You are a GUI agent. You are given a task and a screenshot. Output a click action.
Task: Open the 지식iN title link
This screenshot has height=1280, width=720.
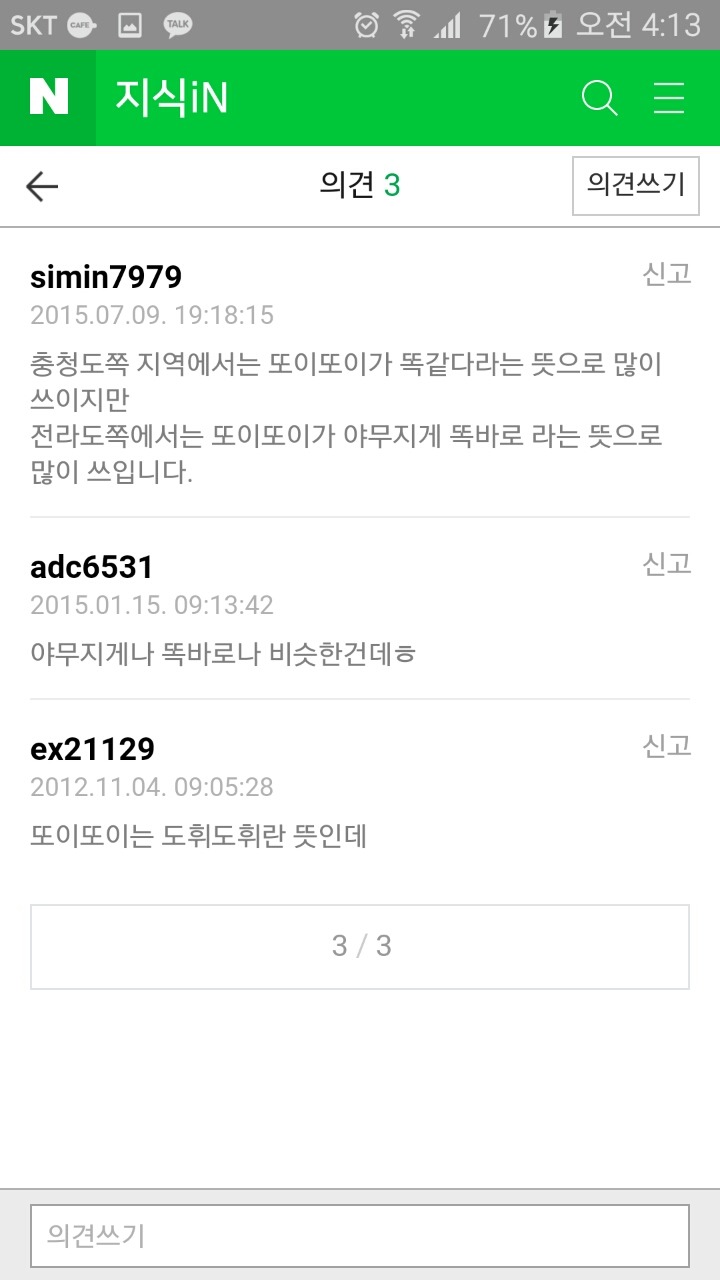click(x=172, y=98)
